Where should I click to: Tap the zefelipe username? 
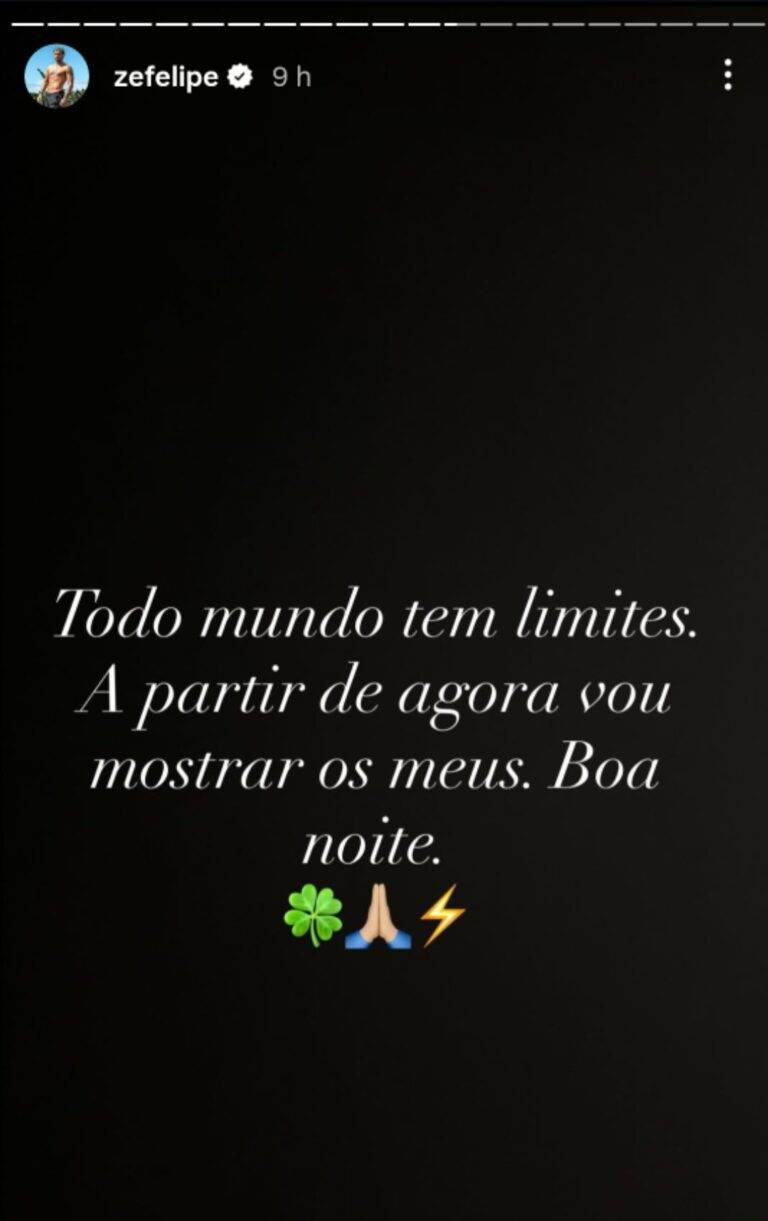point(165,78)
